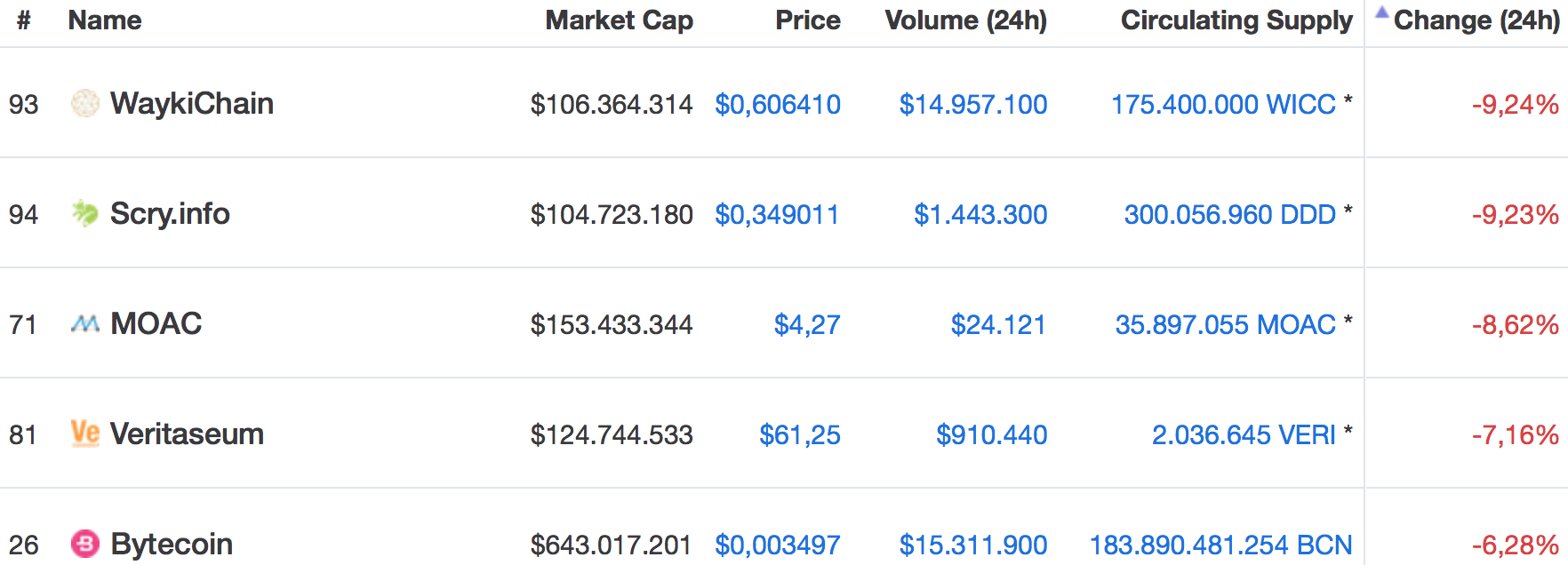
Task: Go to the Bytecoin coin page
Action: (172, 544)
